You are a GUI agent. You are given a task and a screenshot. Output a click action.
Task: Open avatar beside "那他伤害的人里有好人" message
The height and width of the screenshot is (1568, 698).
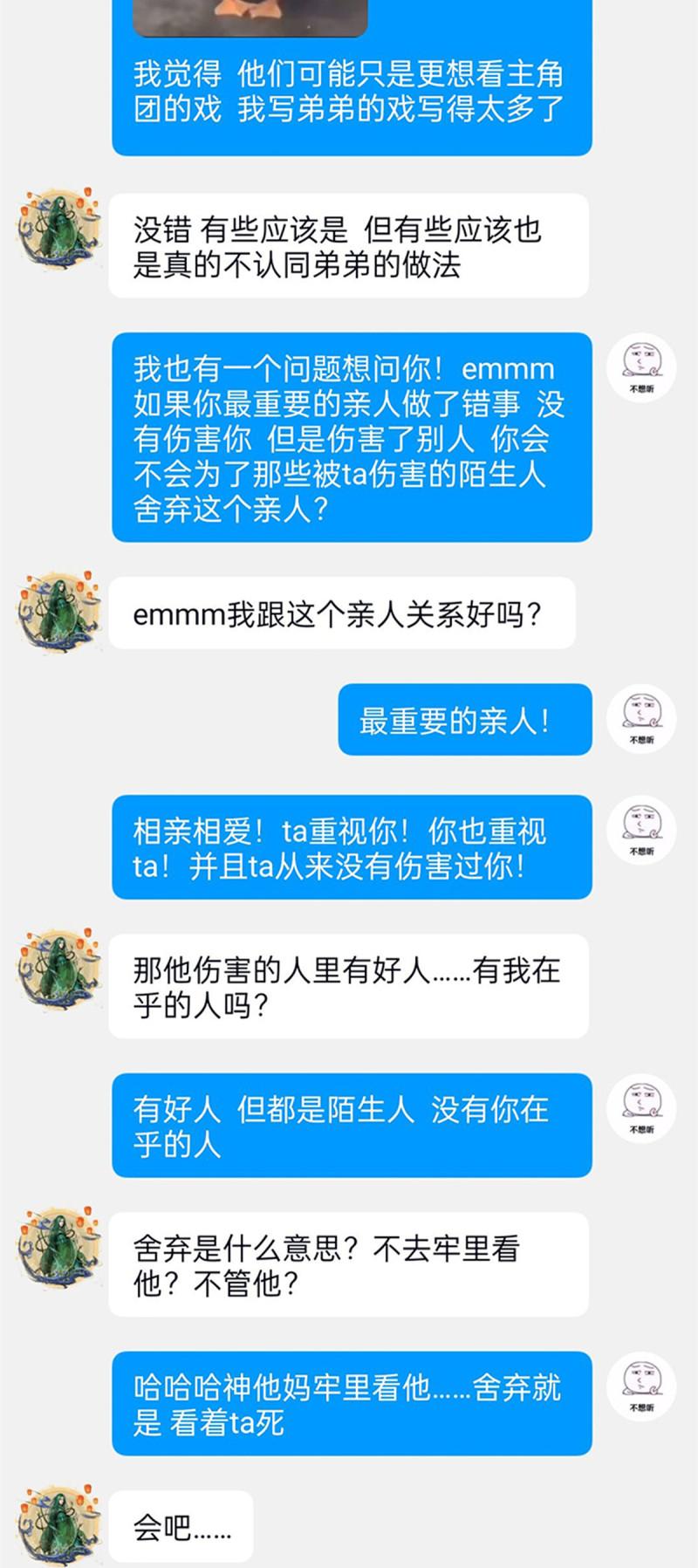point(58,969)
